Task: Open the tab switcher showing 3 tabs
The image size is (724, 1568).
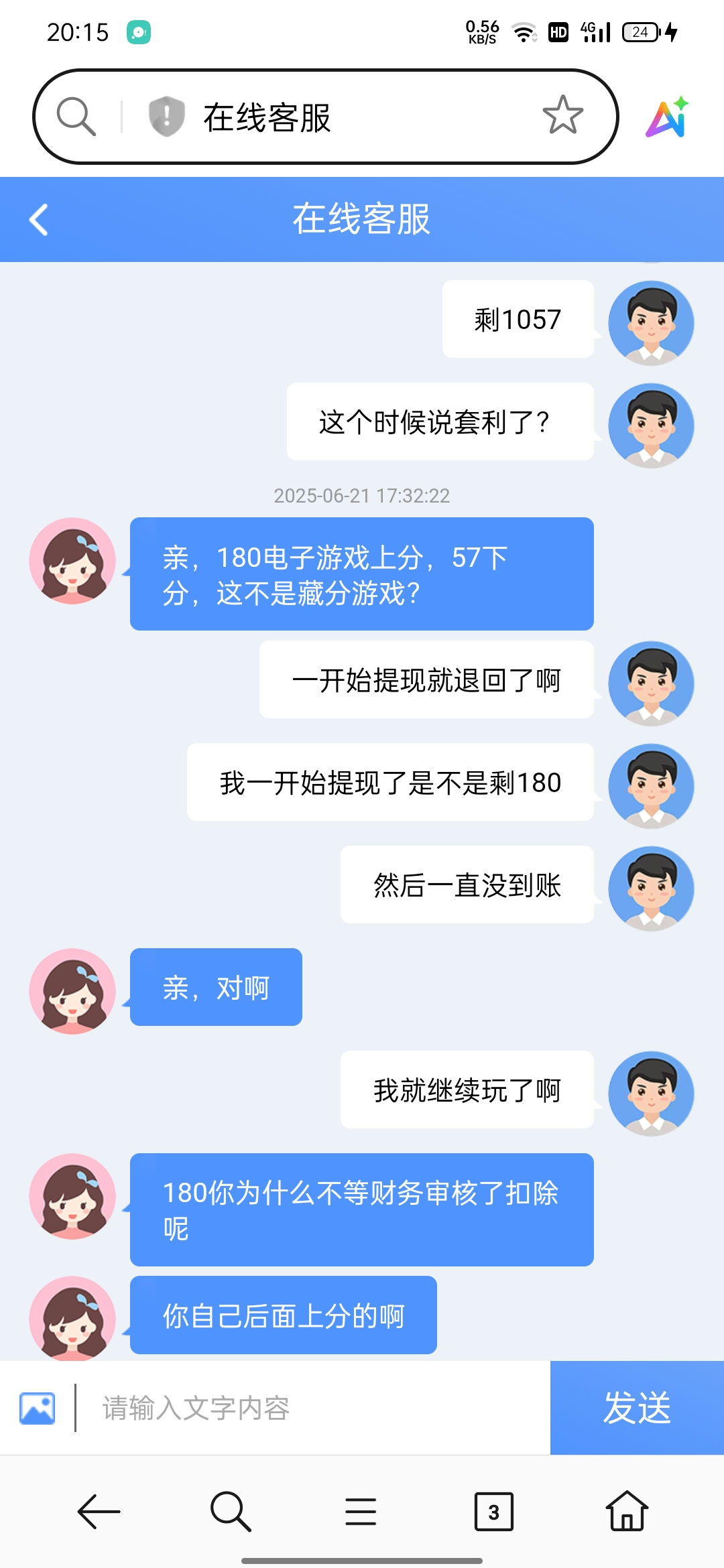Action: [494, 1512]
